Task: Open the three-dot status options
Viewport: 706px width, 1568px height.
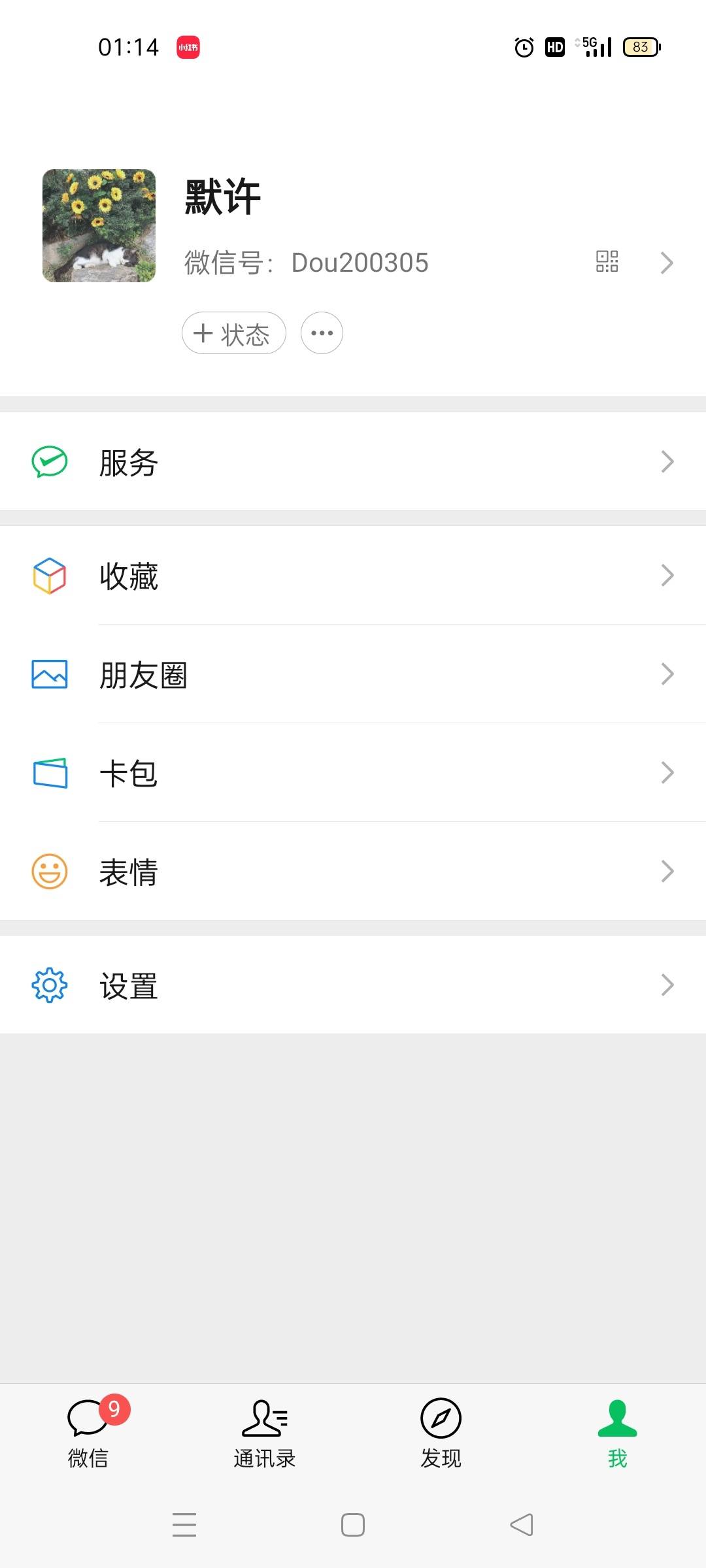Action: (x=322, y=333)
